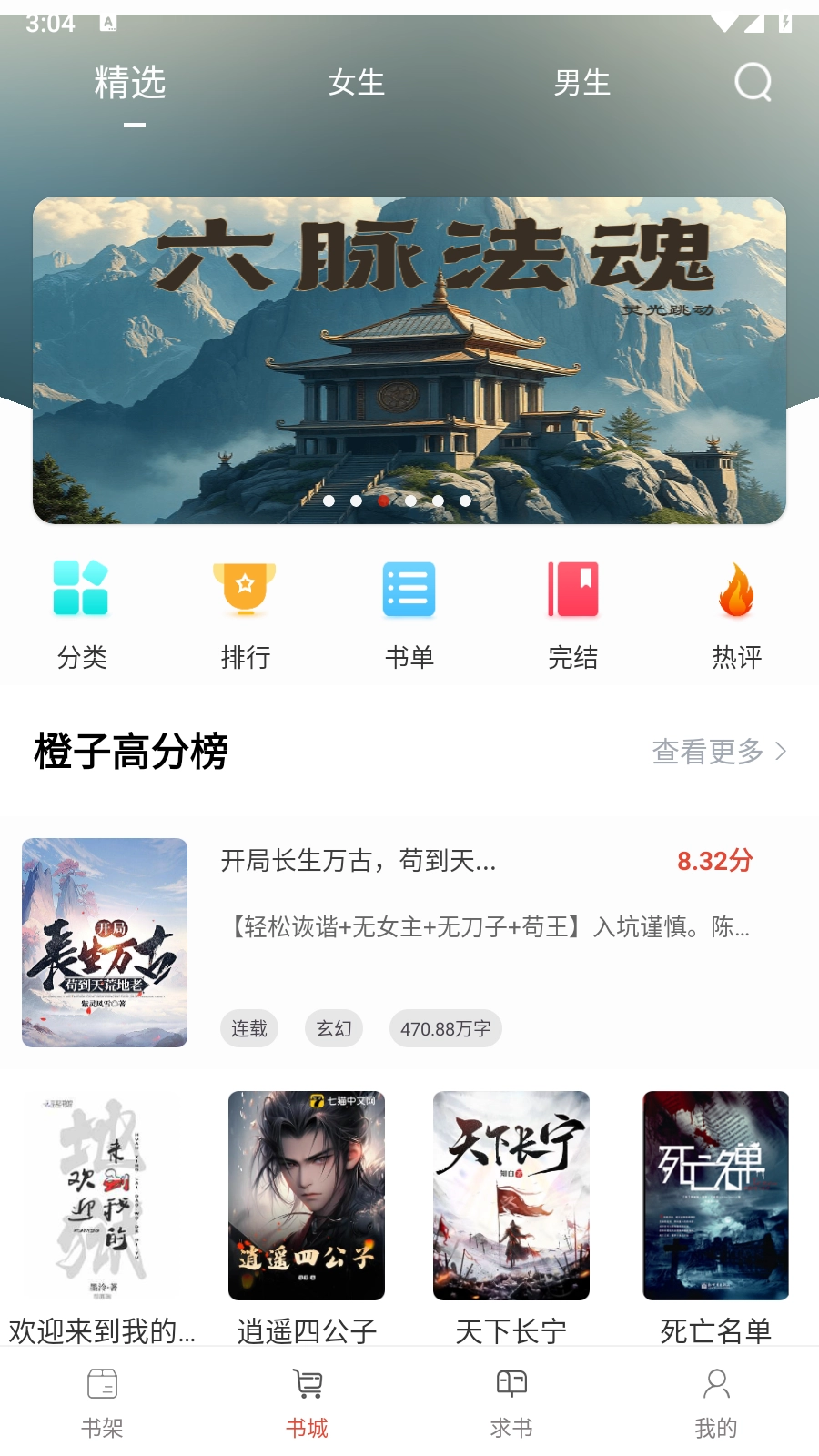The image size is (819, 1456).
Task: Open the 书单 booklist icon
Action: (409, 590)
